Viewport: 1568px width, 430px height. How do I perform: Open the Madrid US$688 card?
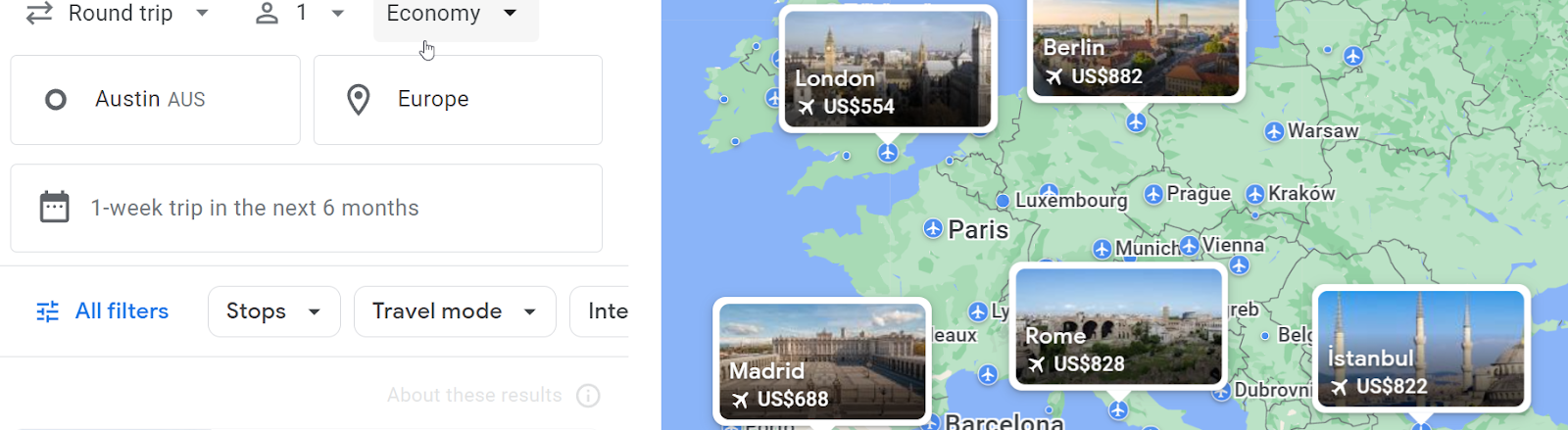[x=822, y=359]
